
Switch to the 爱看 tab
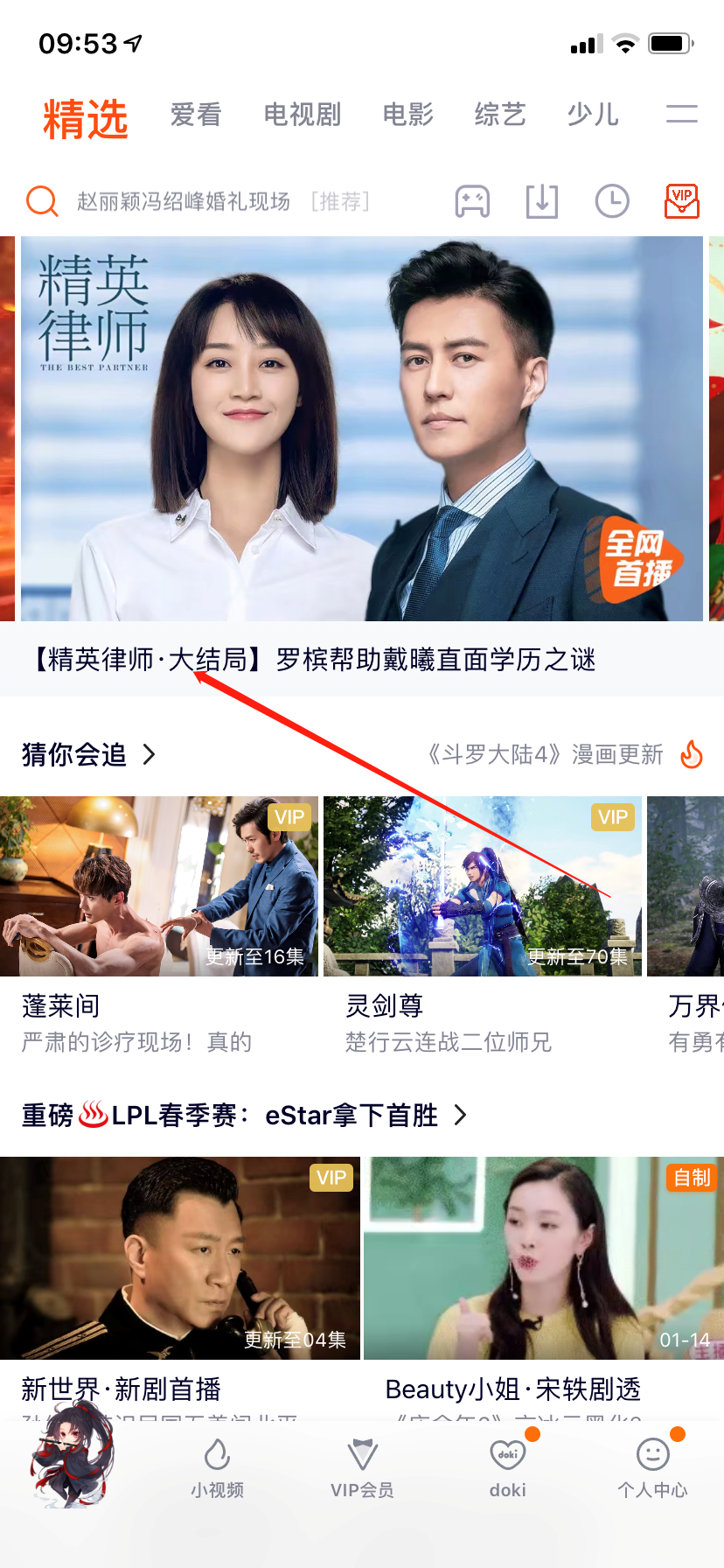tap(196, 115)
